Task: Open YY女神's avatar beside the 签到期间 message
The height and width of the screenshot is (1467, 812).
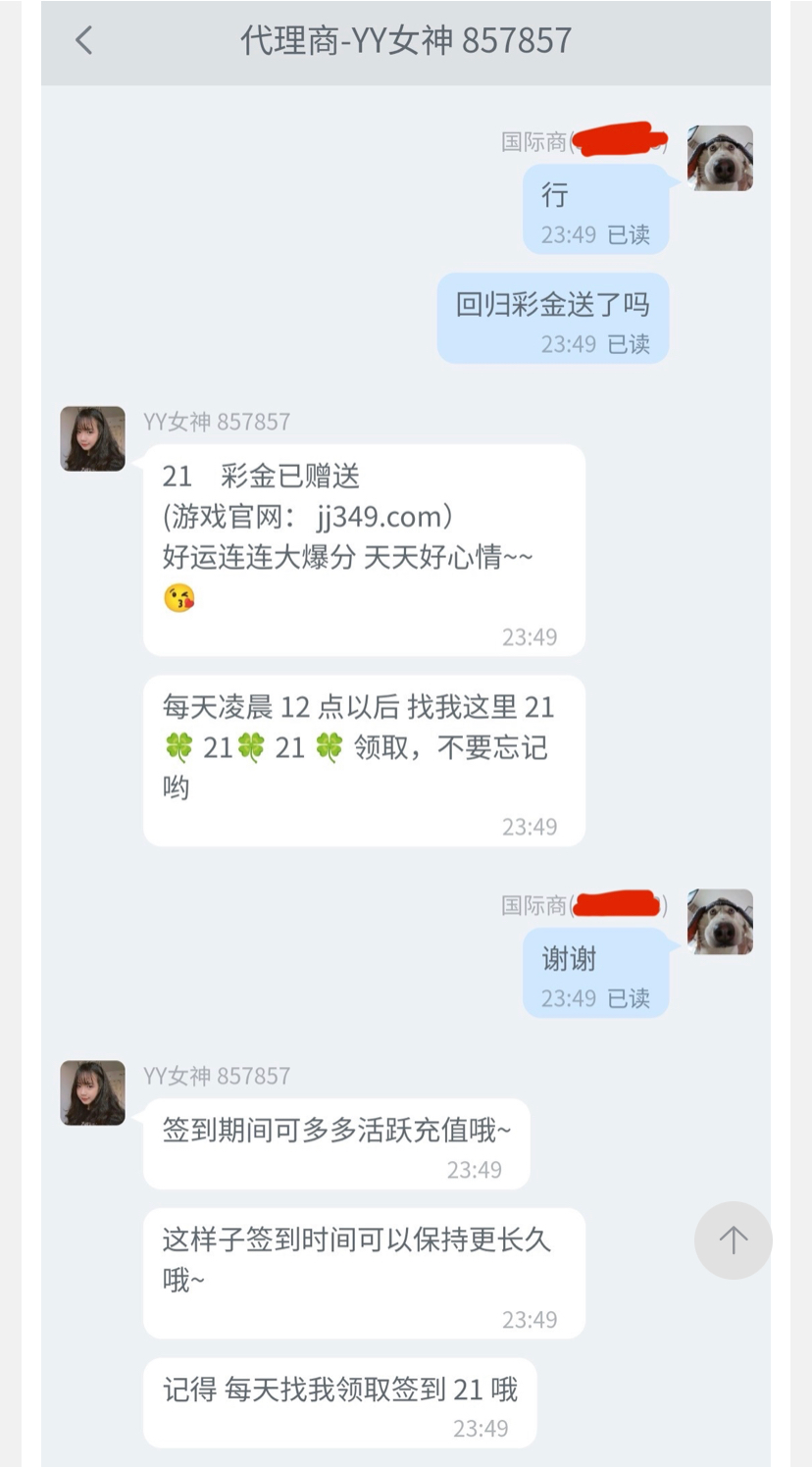Action: coord(93,1092)
